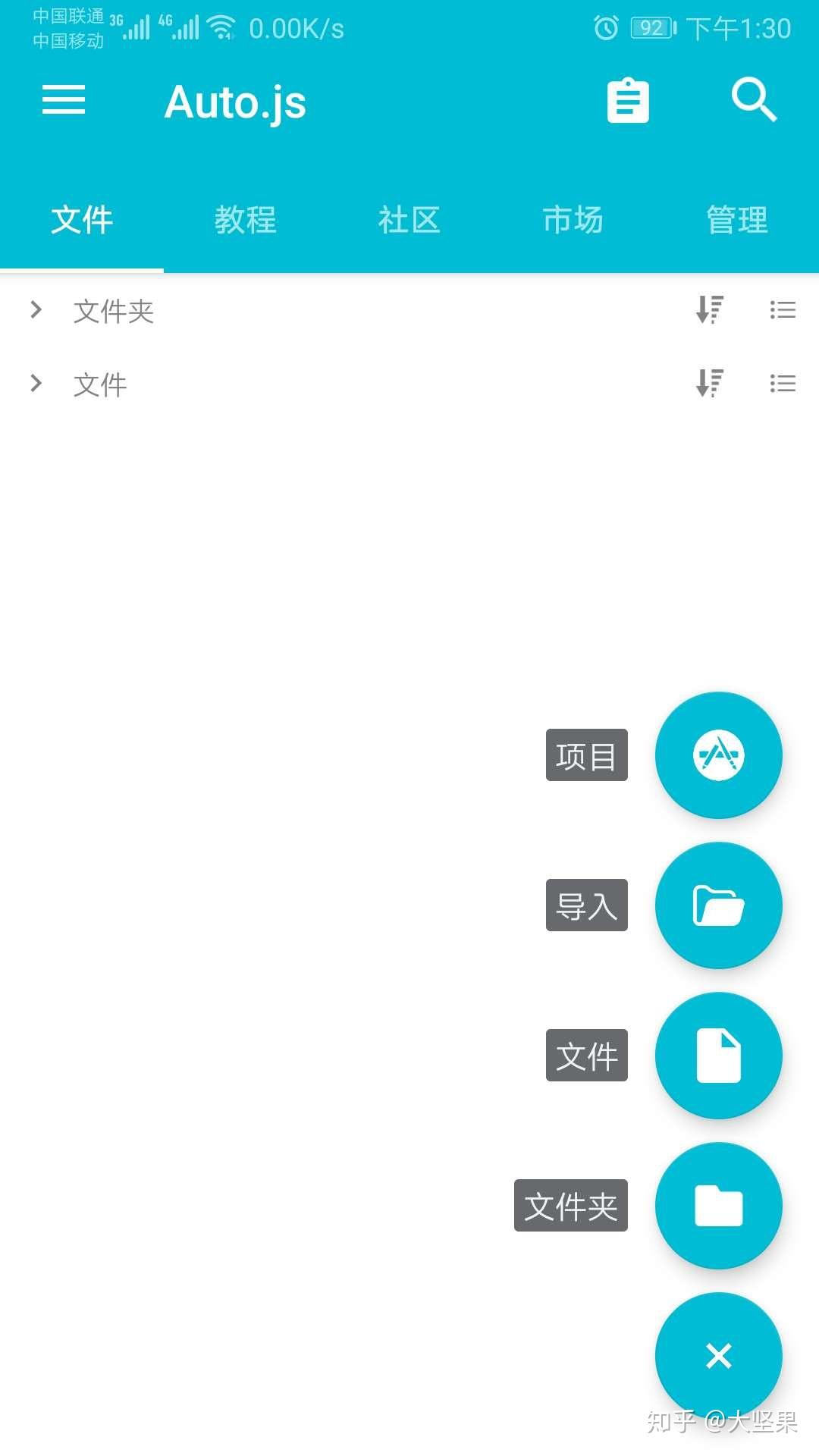Close the floating action menu
819x1456 pixels.
(x=718, y=1356)
